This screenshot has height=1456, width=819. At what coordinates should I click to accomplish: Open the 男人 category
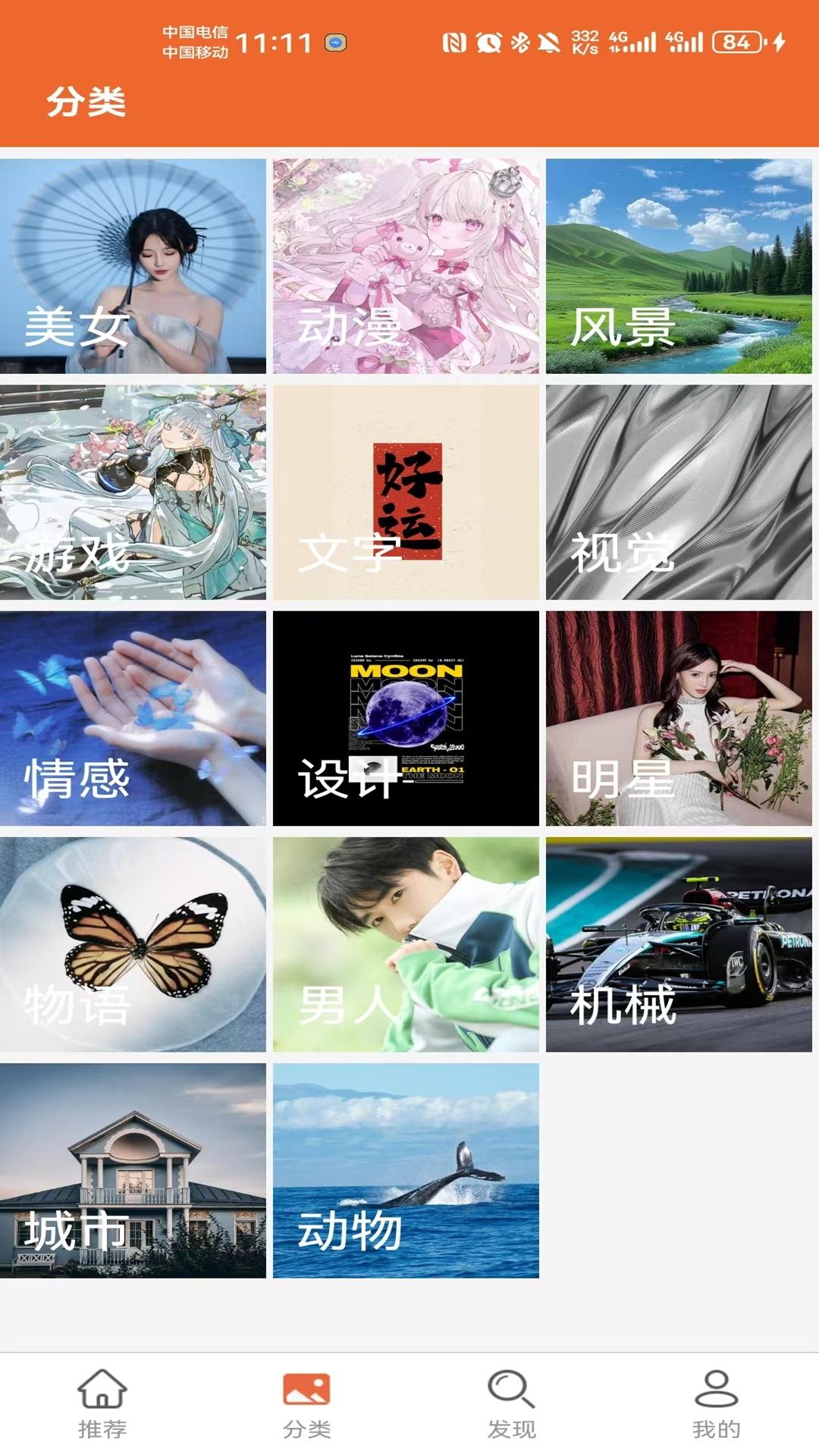tap(406, 944)
